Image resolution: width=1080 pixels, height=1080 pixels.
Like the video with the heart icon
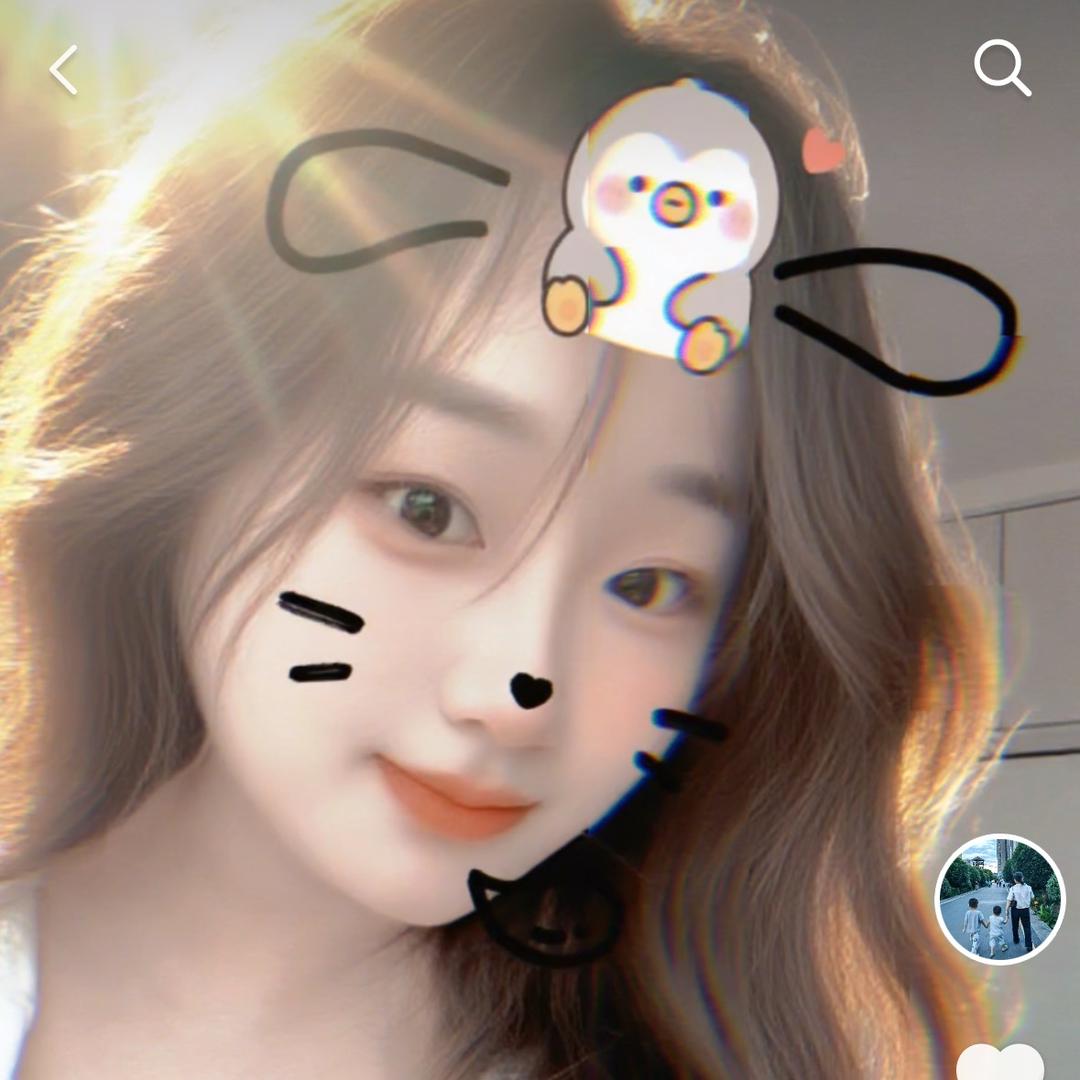1000,1063
